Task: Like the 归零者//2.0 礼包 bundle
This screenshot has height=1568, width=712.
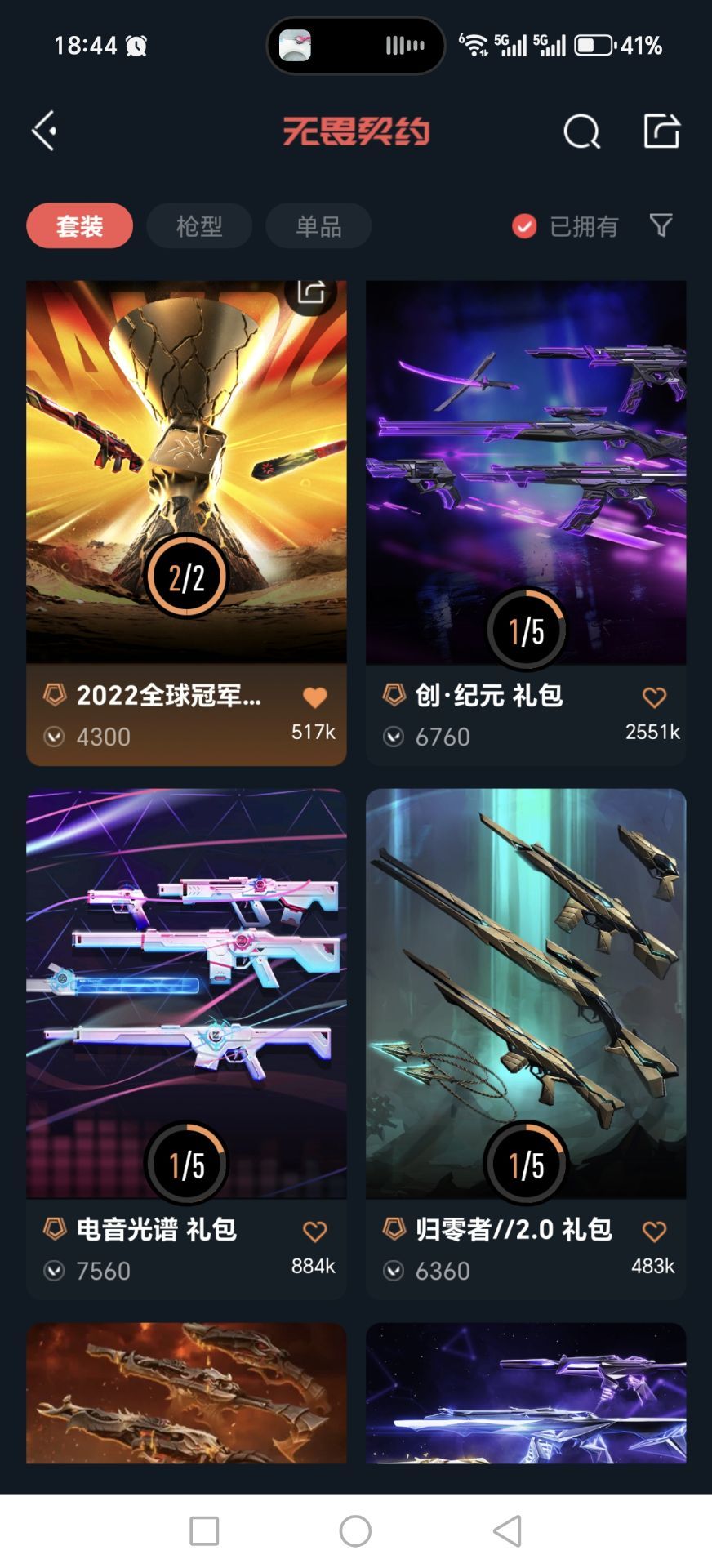Action: point(654,1232)
